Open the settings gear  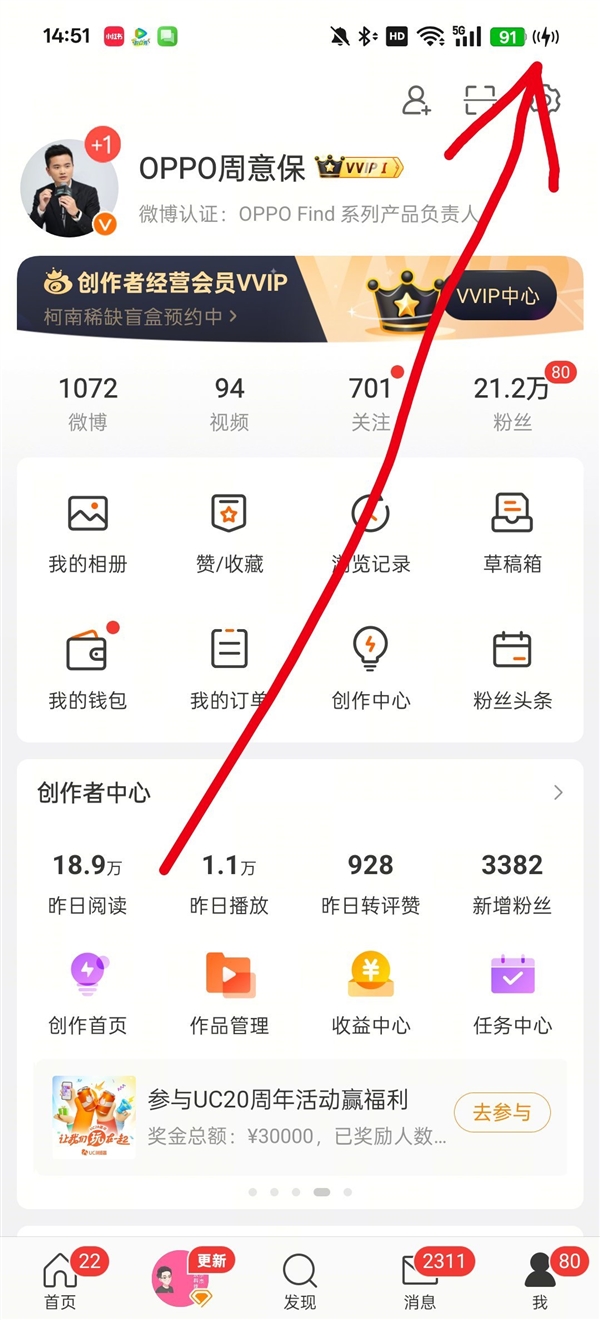(547, 100)
